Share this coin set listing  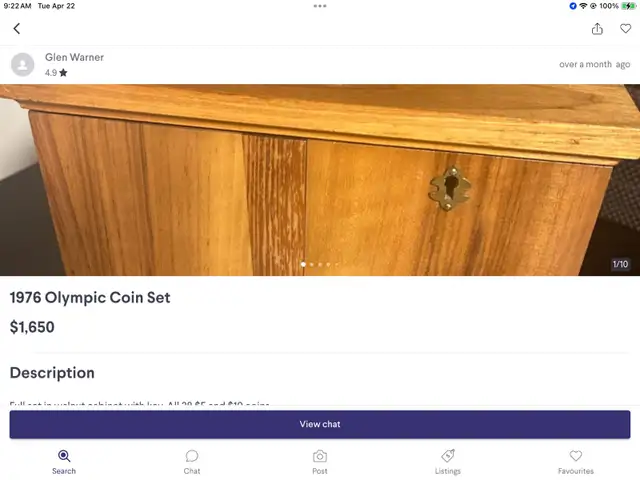point(597,29)
